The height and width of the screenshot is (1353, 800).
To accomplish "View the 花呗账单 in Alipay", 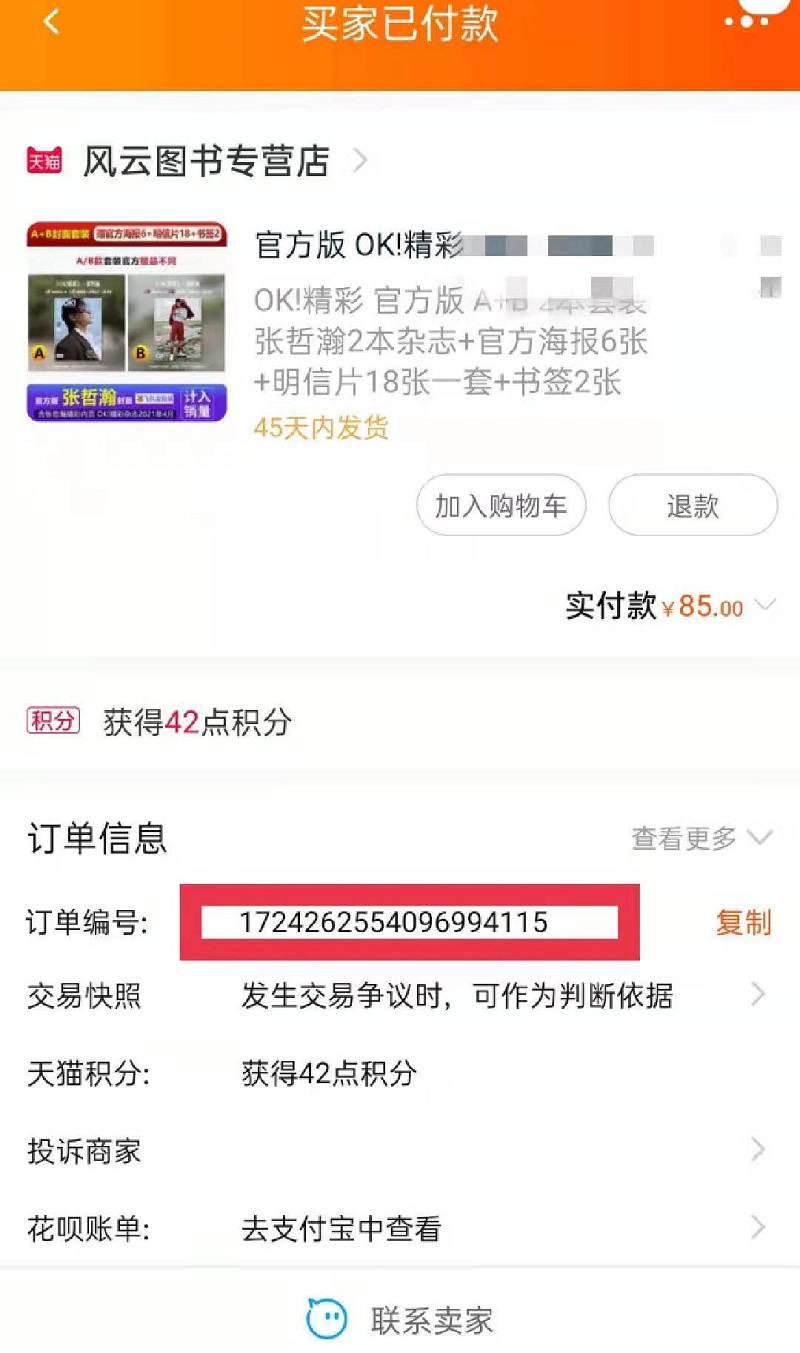I will pyautogui.click(x=400, y=1228).
